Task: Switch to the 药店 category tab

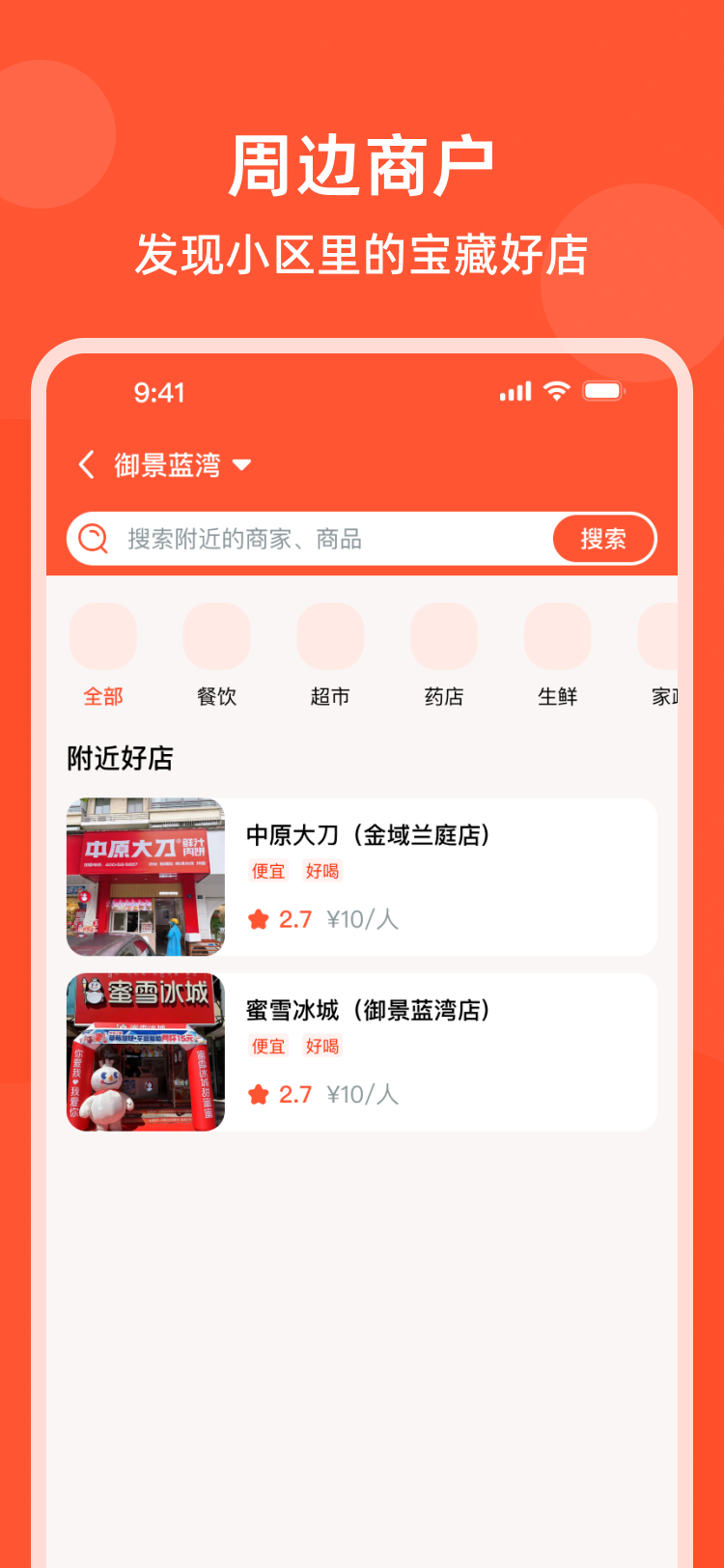Action: pyautogui.click(x=444, y=635)
